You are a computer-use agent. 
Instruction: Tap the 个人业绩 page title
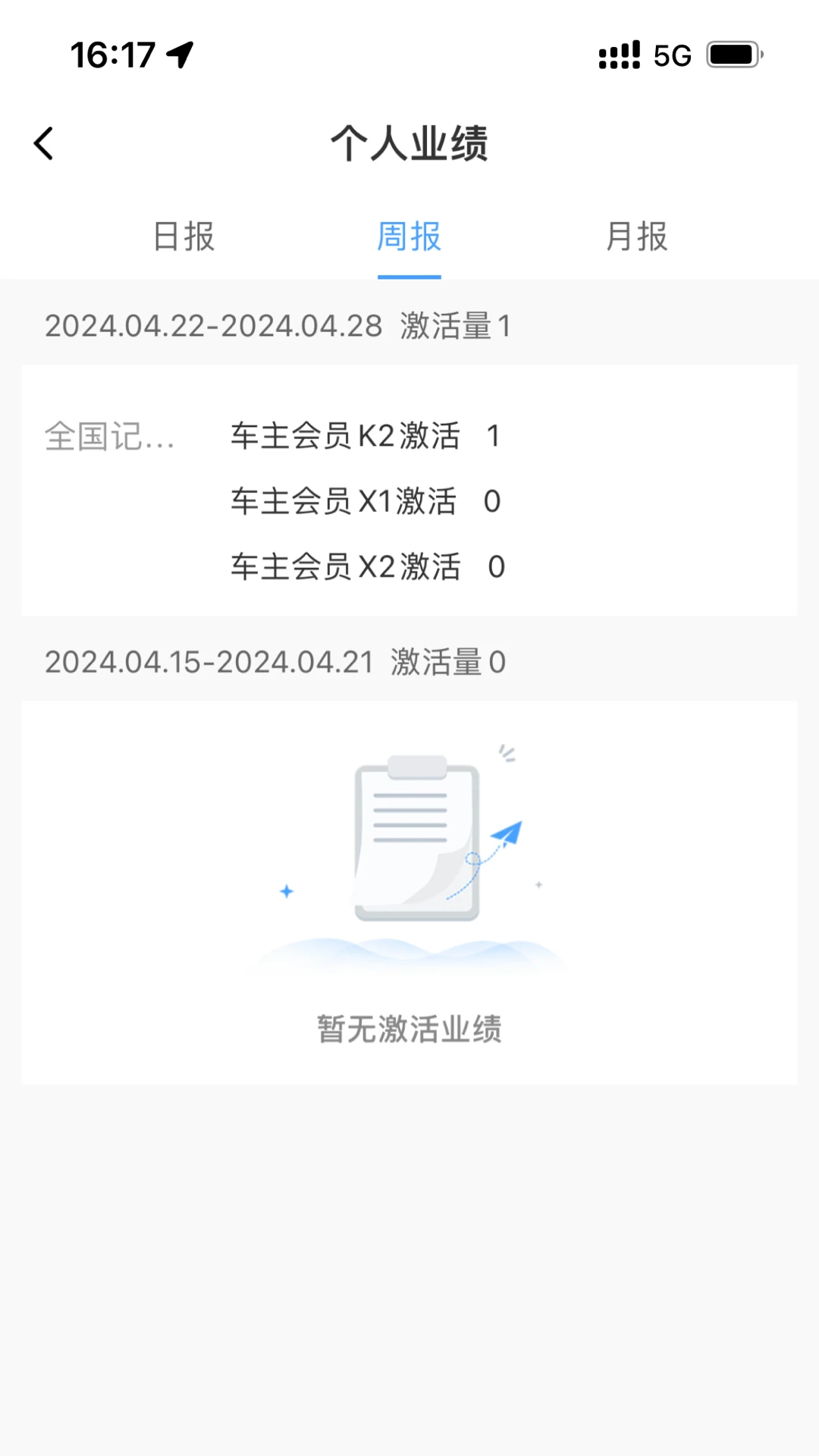click(x=409, y=144)
